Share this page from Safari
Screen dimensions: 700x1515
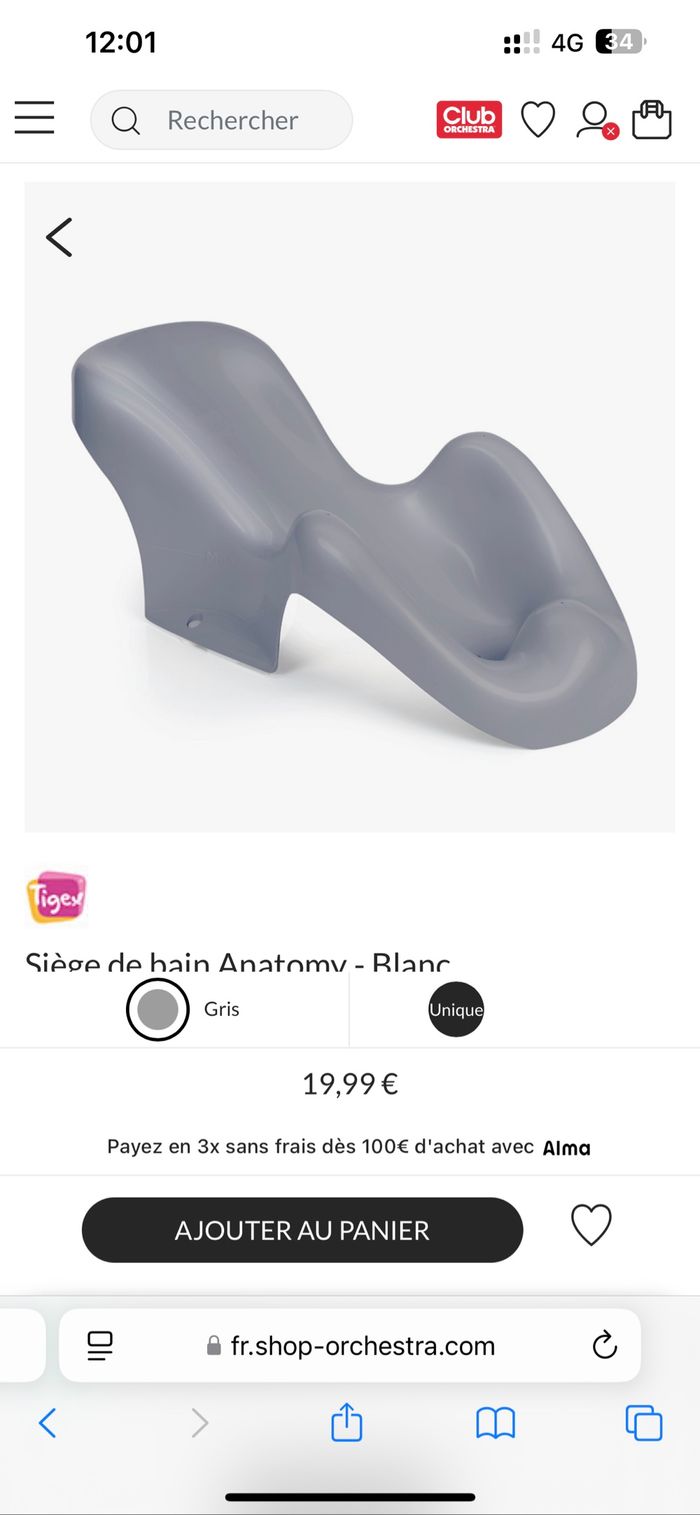(346, 1421)
